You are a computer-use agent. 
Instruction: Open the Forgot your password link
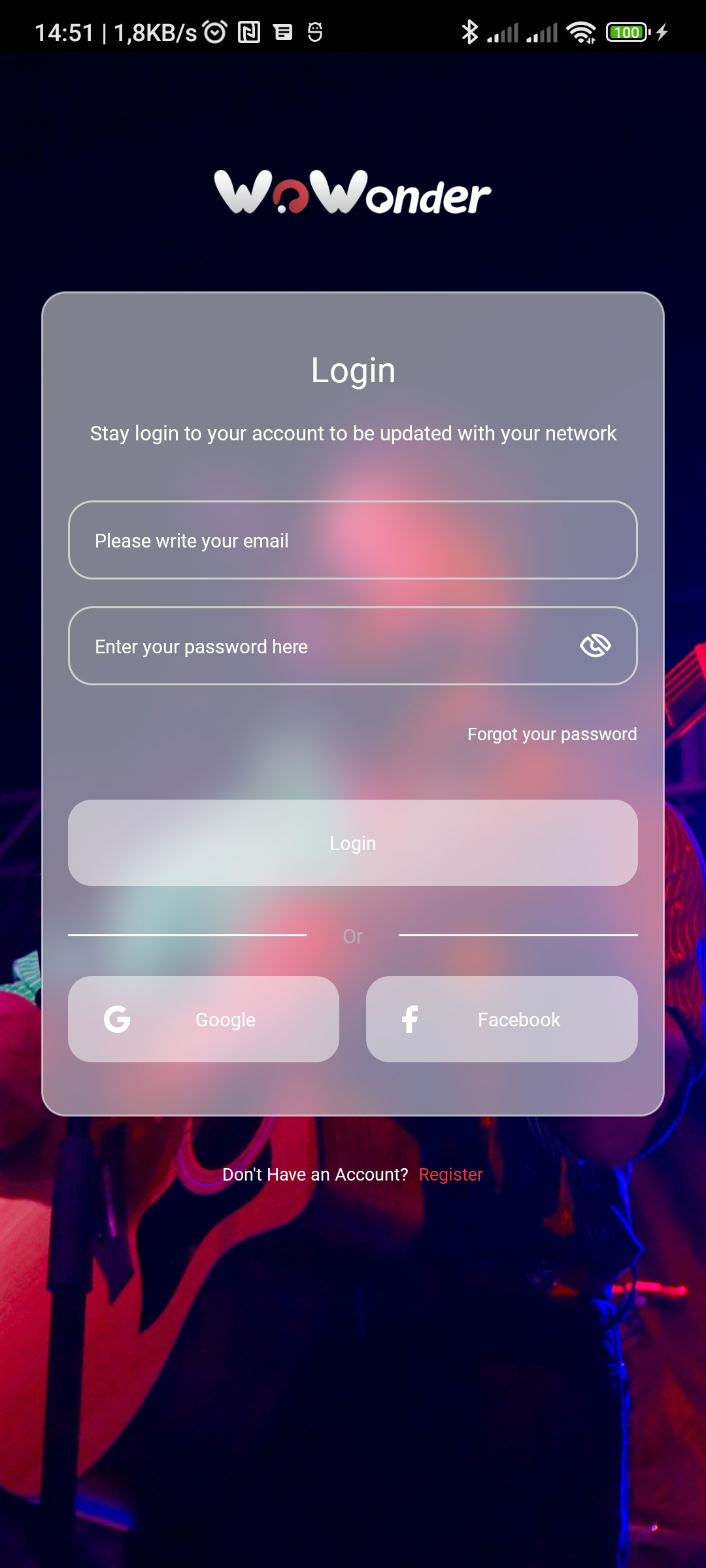tap(552, 734)
